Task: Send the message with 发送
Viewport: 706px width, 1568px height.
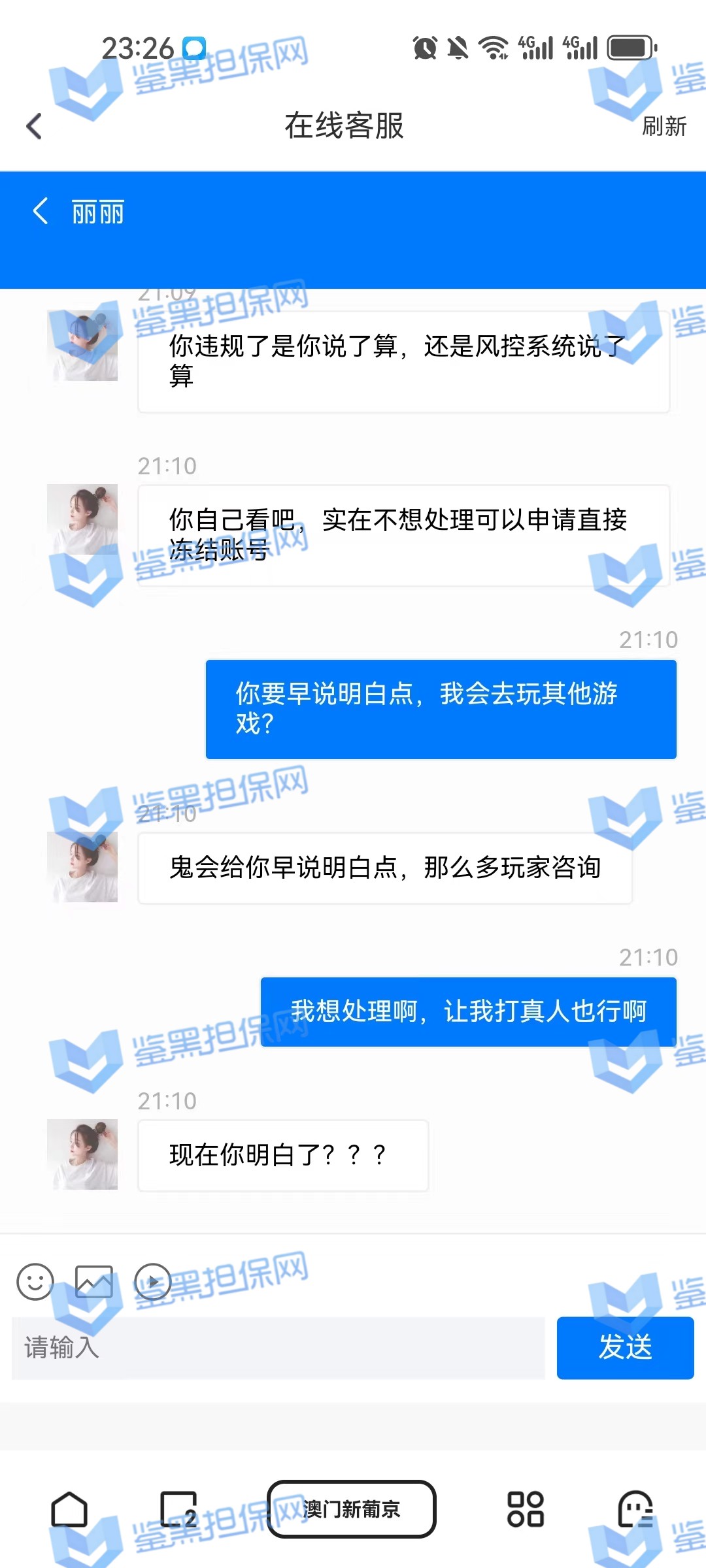Action: point(625,1348)
